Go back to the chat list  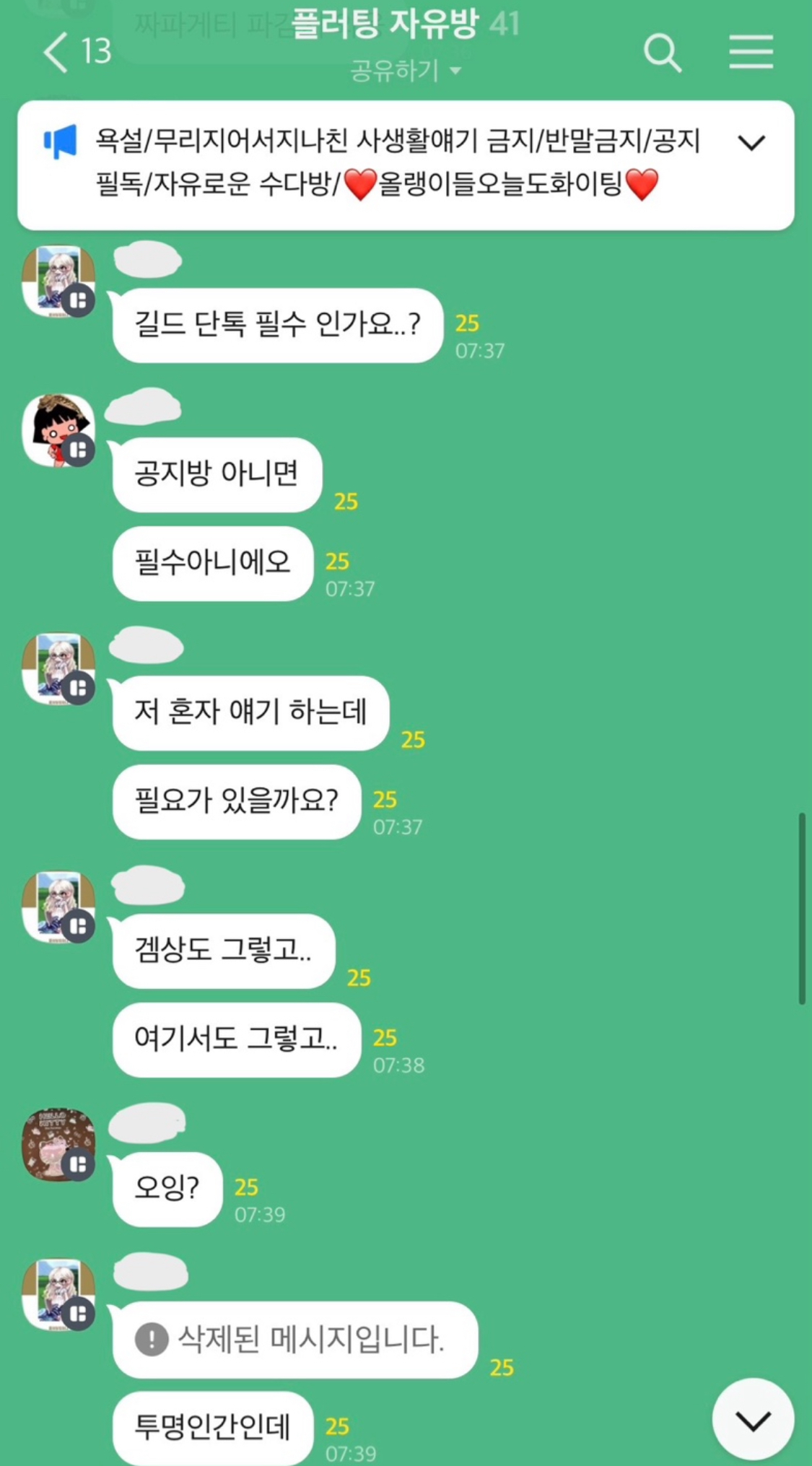pos(58,52)
